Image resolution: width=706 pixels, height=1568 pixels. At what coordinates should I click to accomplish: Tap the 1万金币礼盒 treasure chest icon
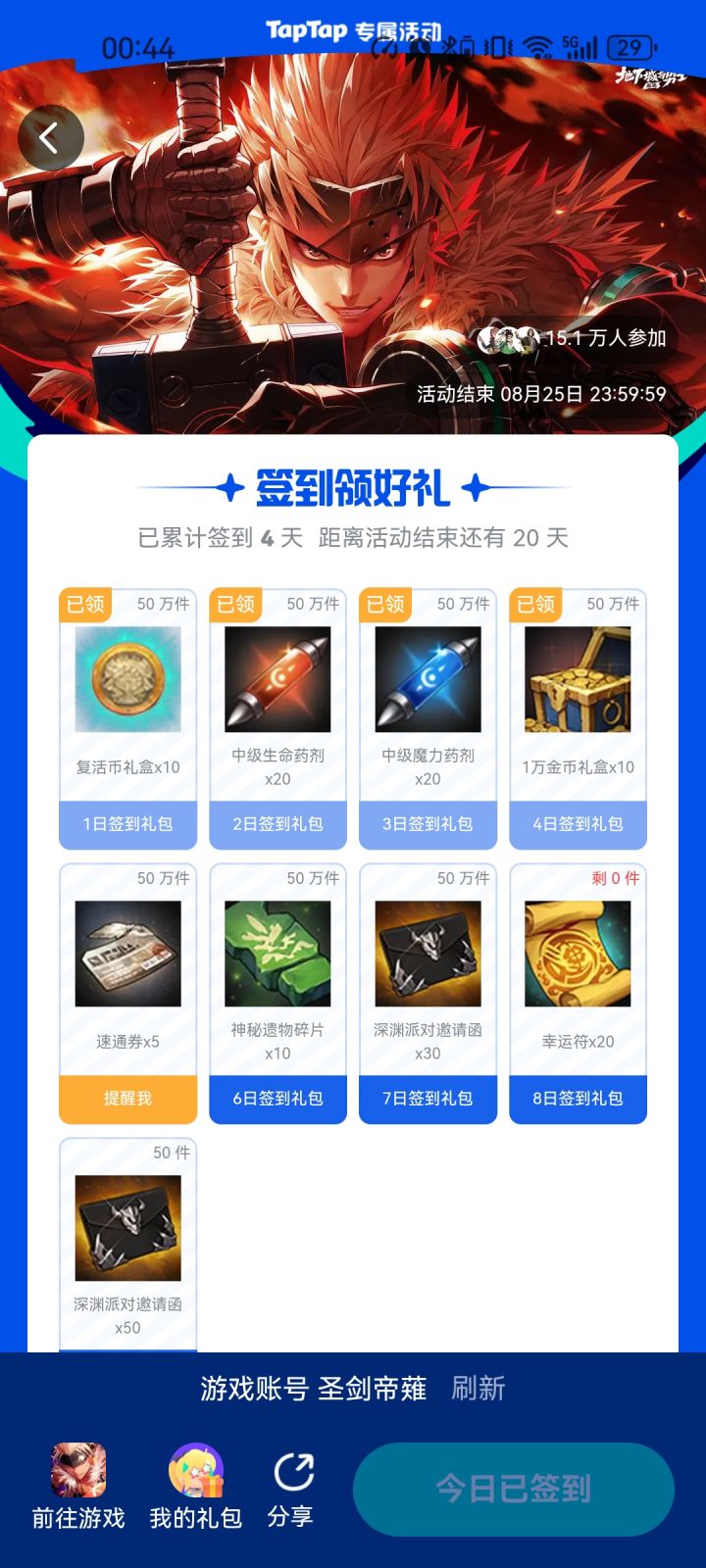point(578,678)
